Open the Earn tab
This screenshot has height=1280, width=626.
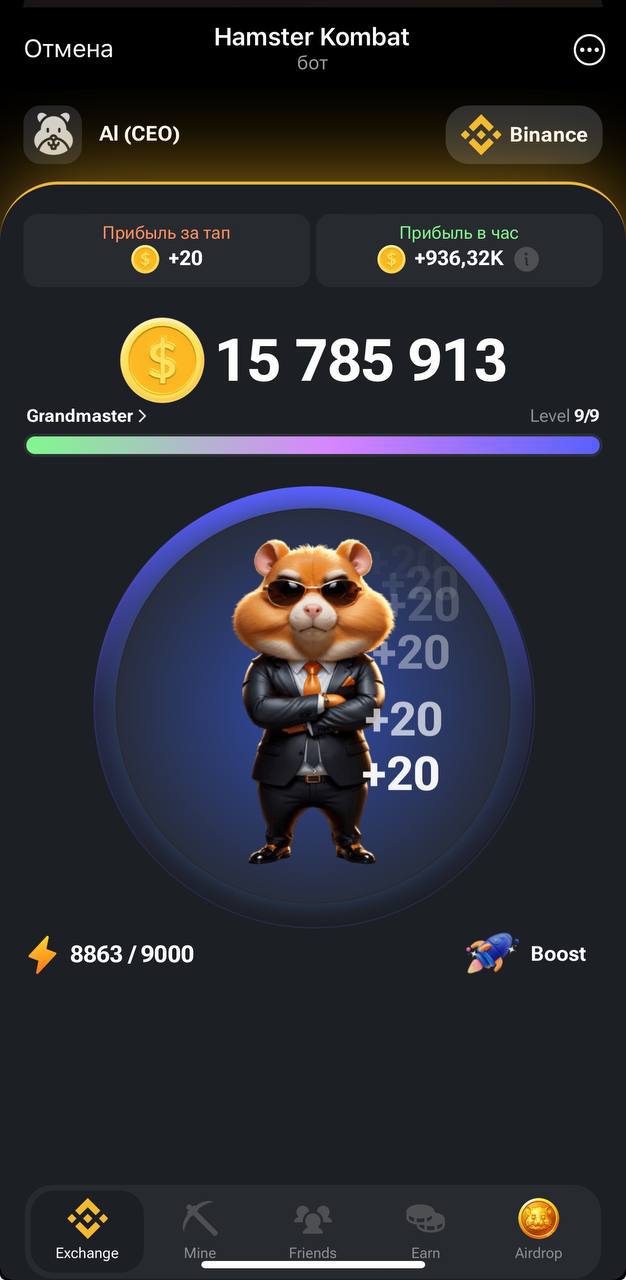pyautogui.click(x=425, y=1231)
